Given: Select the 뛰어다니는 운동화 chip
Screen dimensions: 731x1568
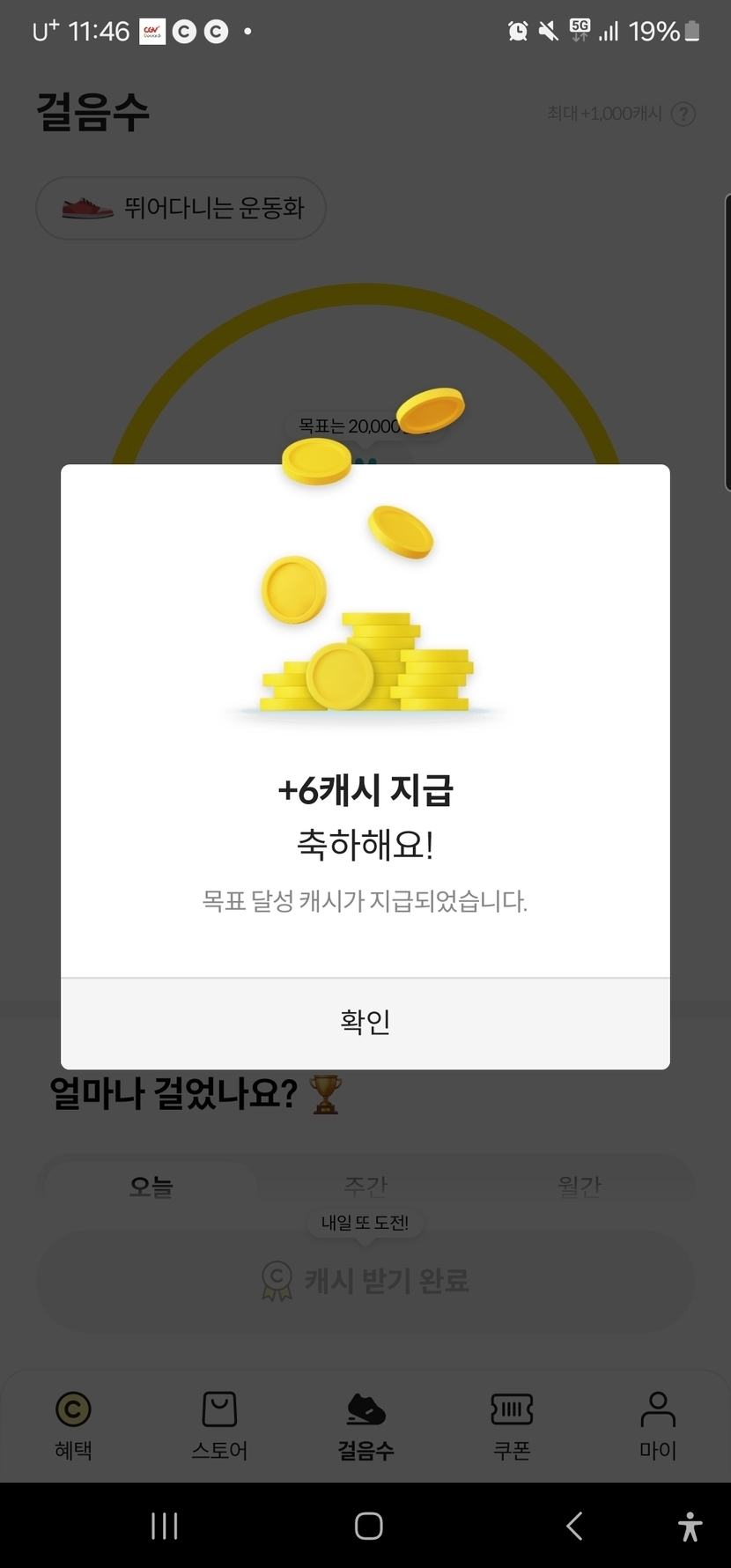Looking at the screenshot, I should point(181,209).
